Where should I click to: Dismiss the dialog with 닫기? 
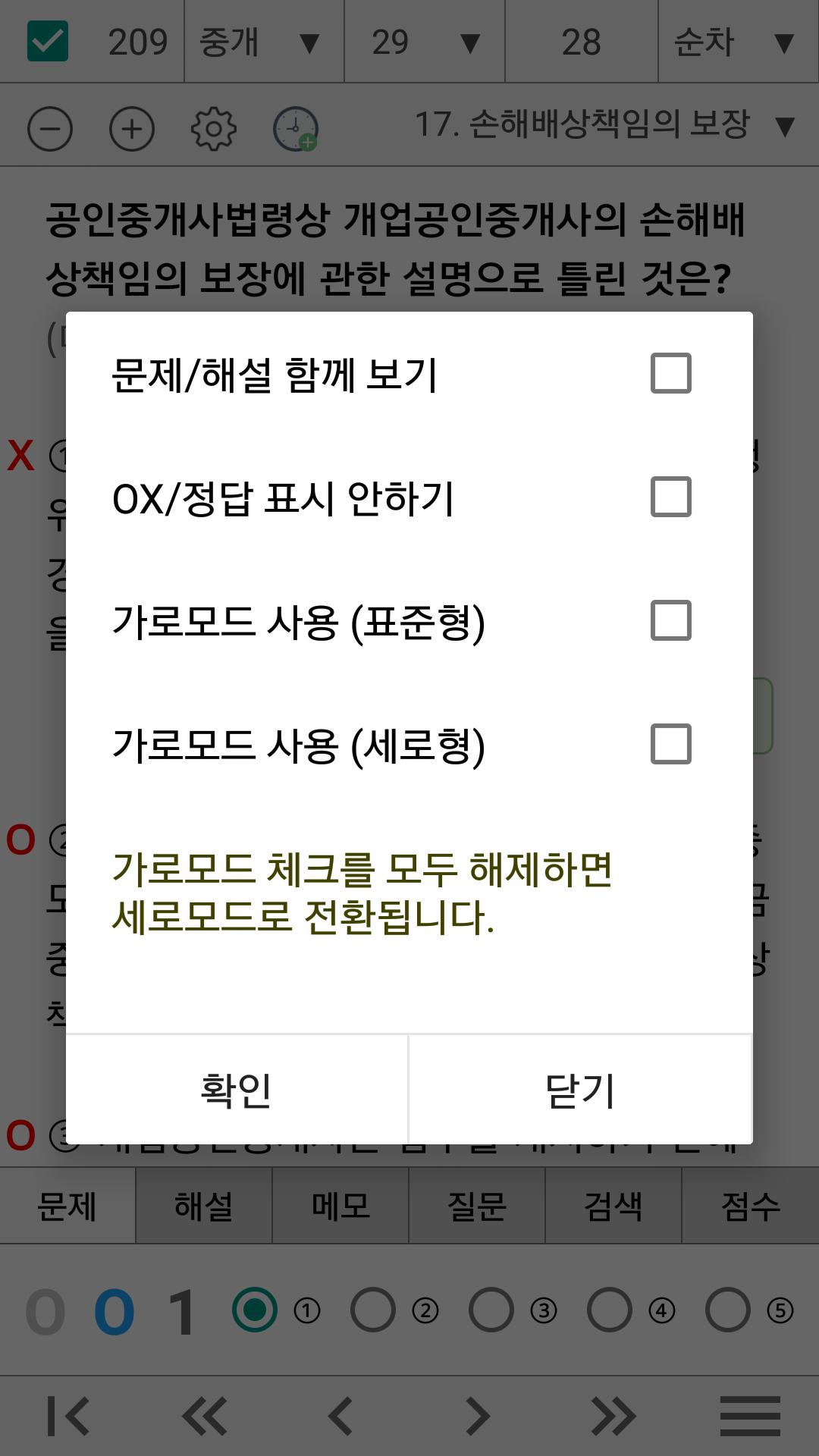[x=580, y=1090]
